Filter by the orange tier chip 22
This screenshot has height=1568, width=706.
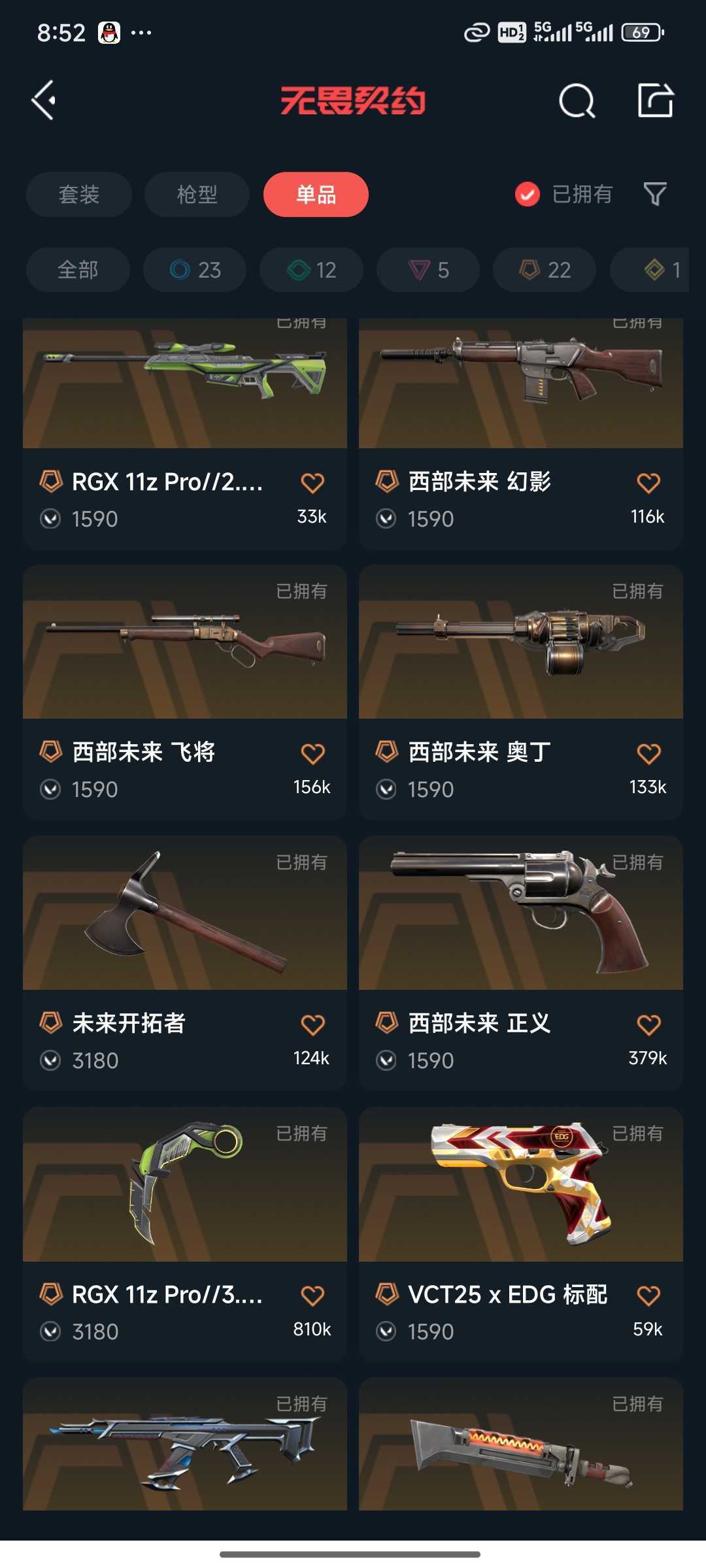[545, 269]
